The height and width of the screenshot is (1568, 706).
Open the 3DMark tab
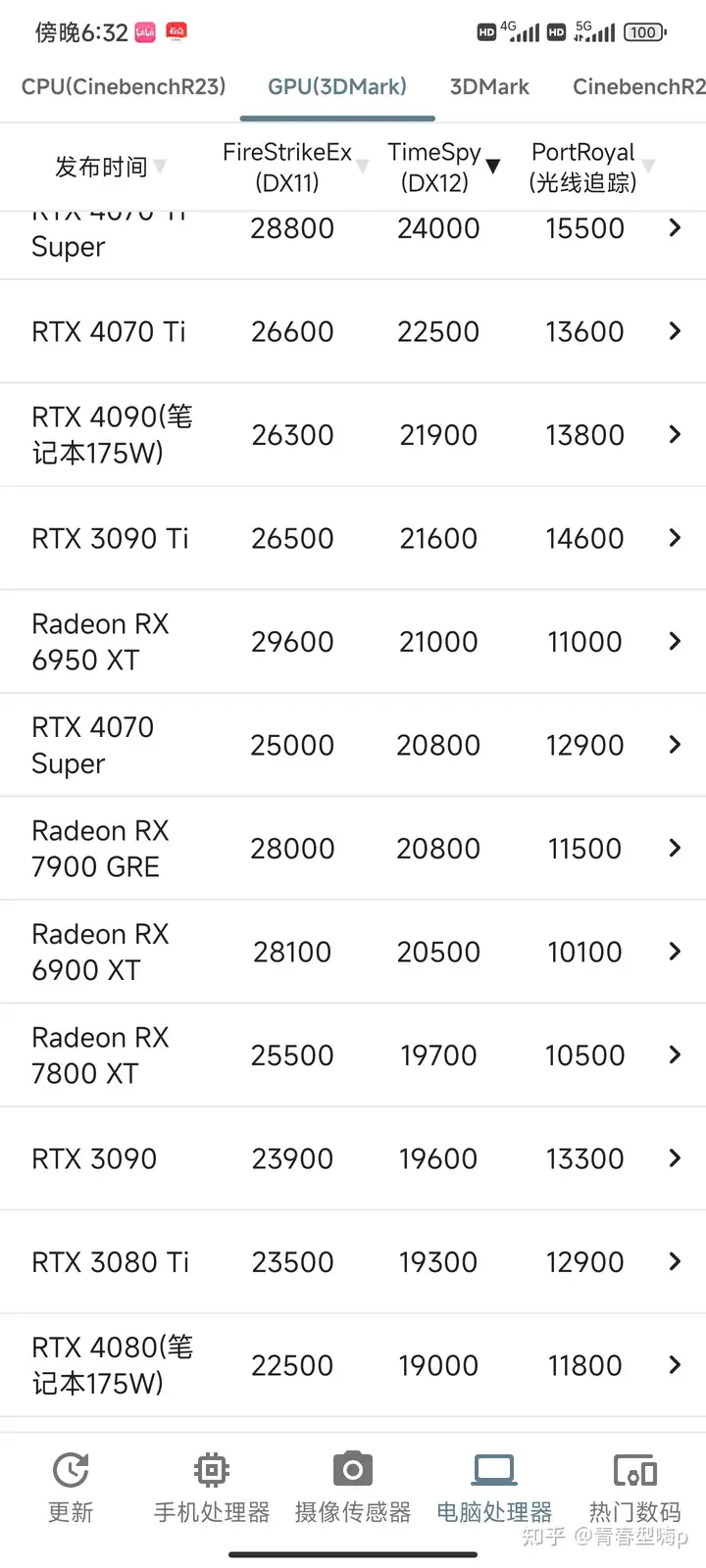(489, 86)
